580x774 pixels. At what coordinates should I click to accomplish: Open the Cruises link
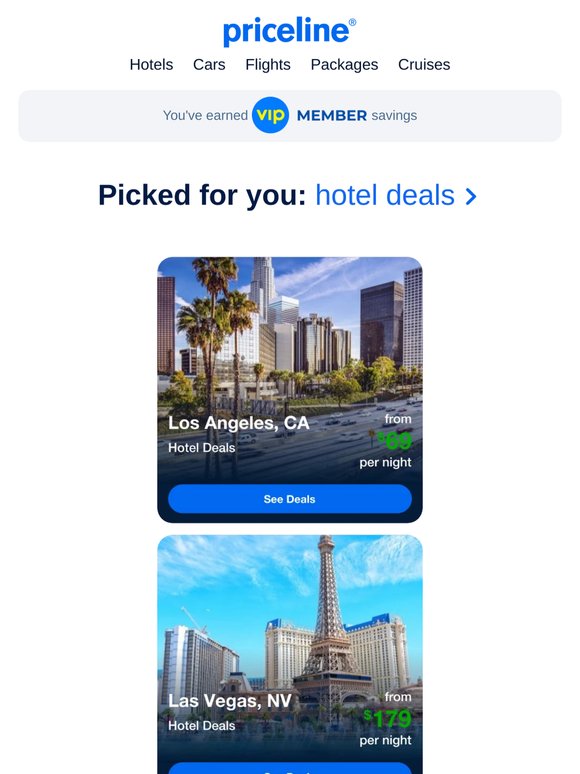pos(424,65)
